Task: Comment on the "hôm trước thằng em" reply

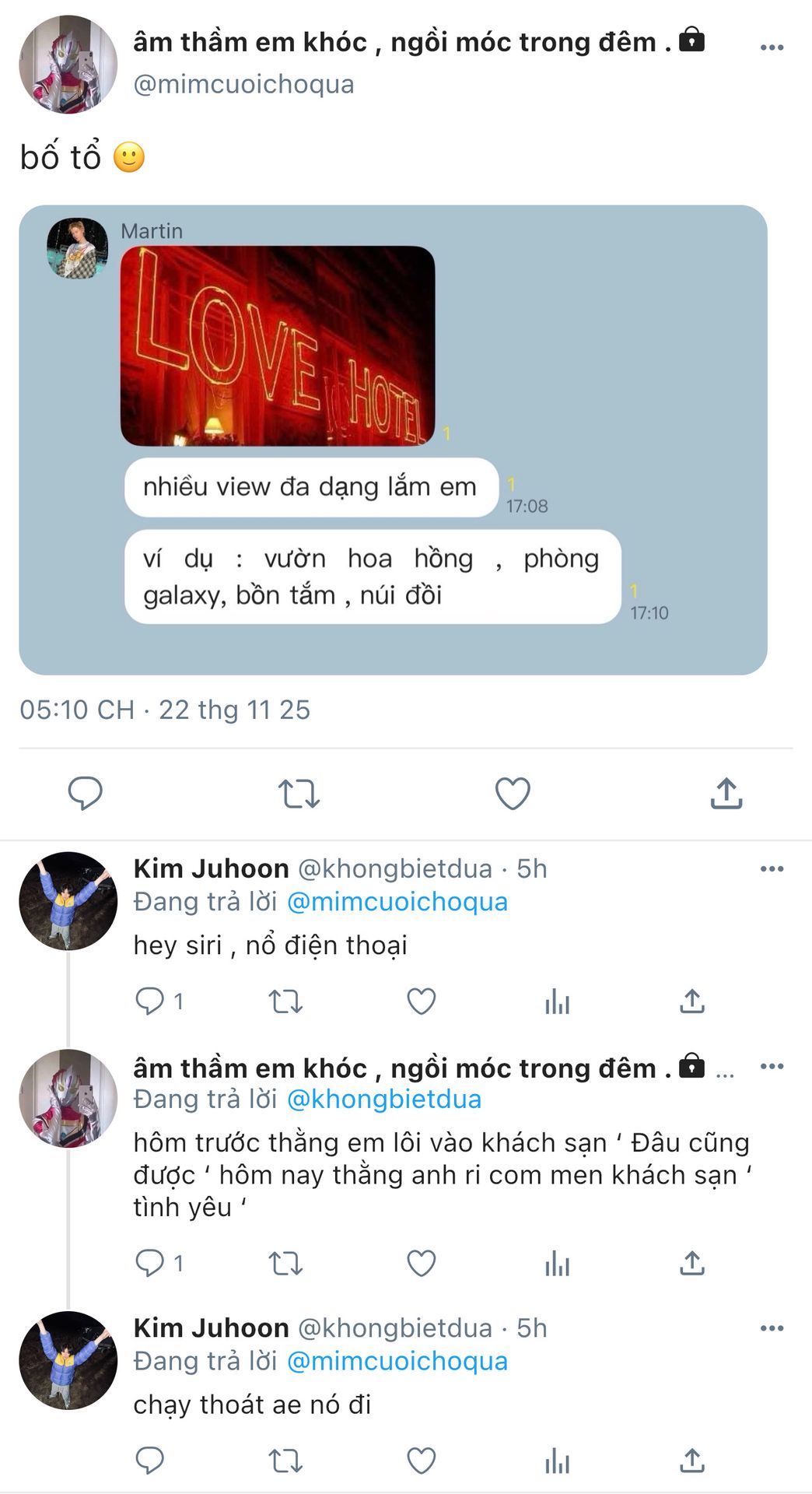Action: pyautogui.click(x=150, y=1263)
